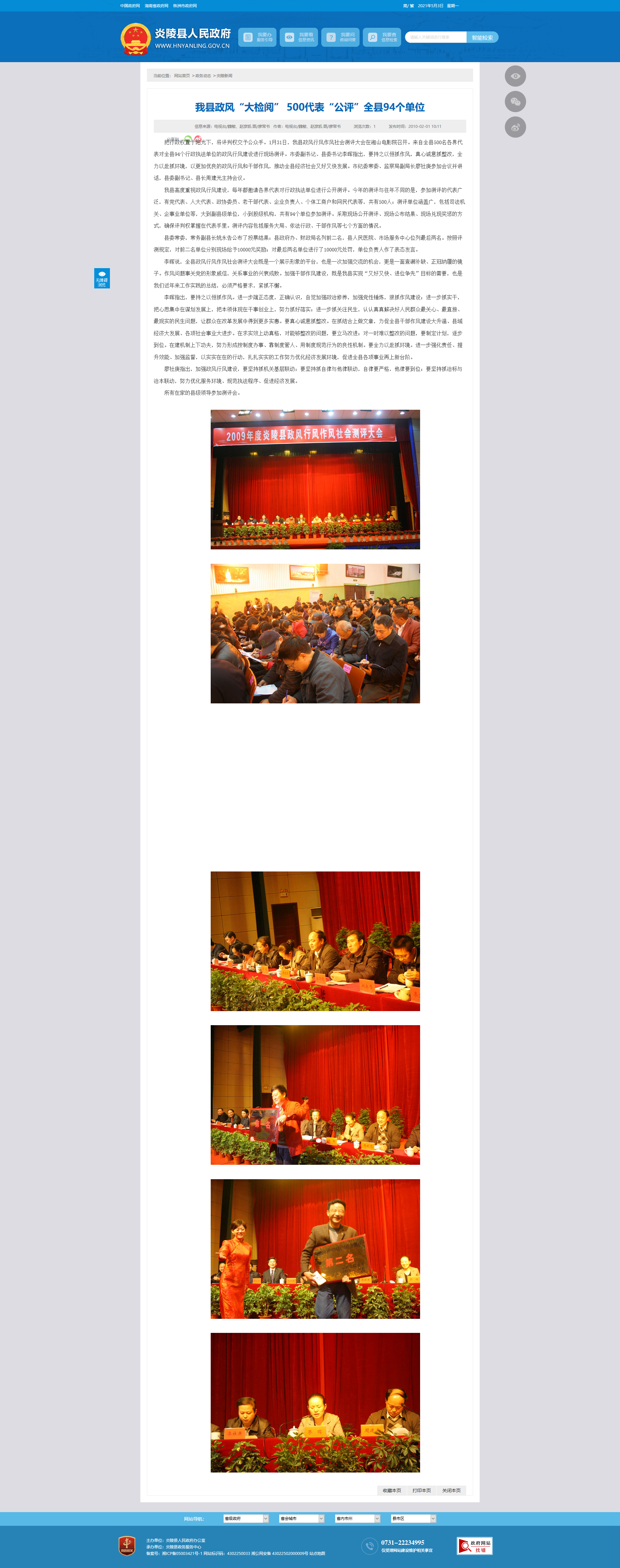Click 关闭本页 to close page
This screenshot has height=1568, width=620.
(451, 1490)
